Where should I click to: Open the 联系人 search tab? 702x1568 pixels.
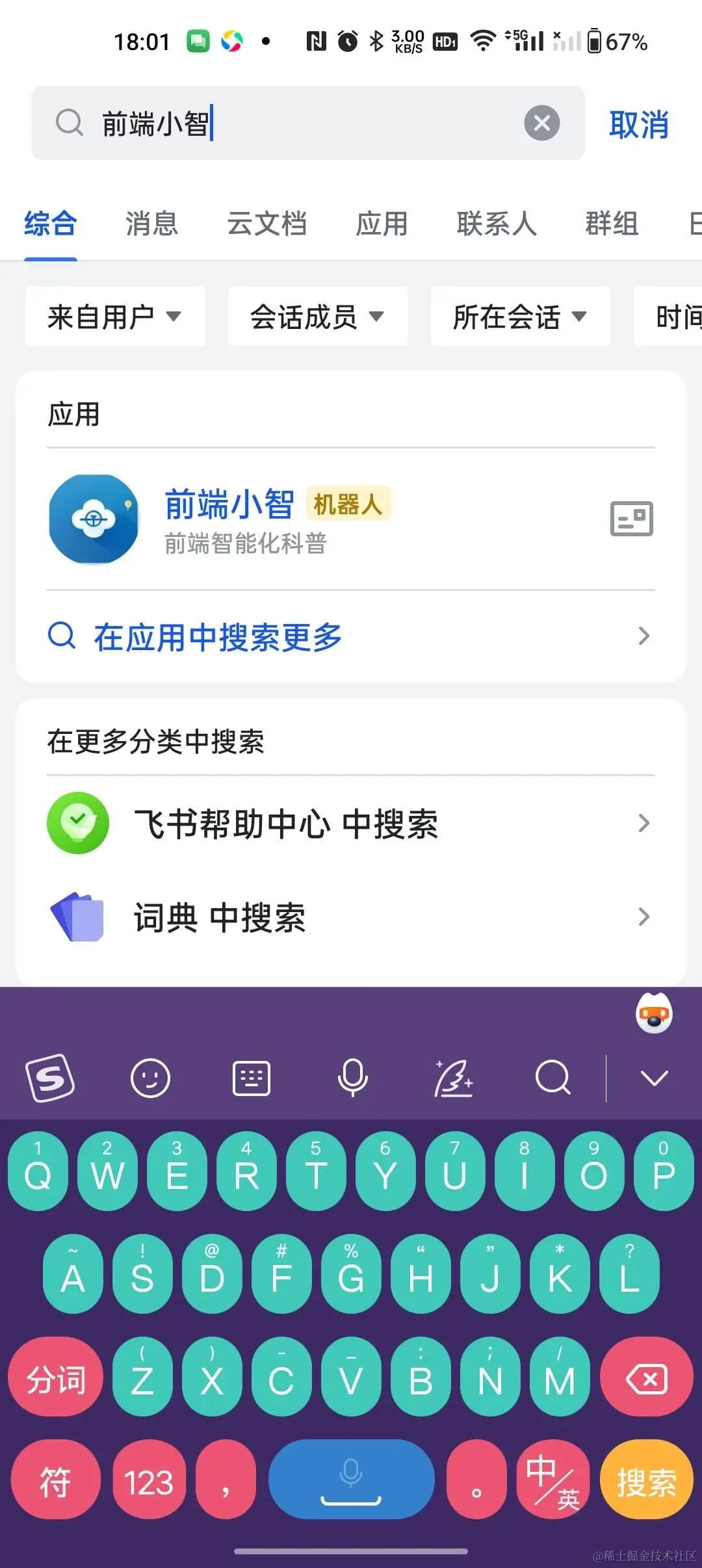(x=496, y=224)
